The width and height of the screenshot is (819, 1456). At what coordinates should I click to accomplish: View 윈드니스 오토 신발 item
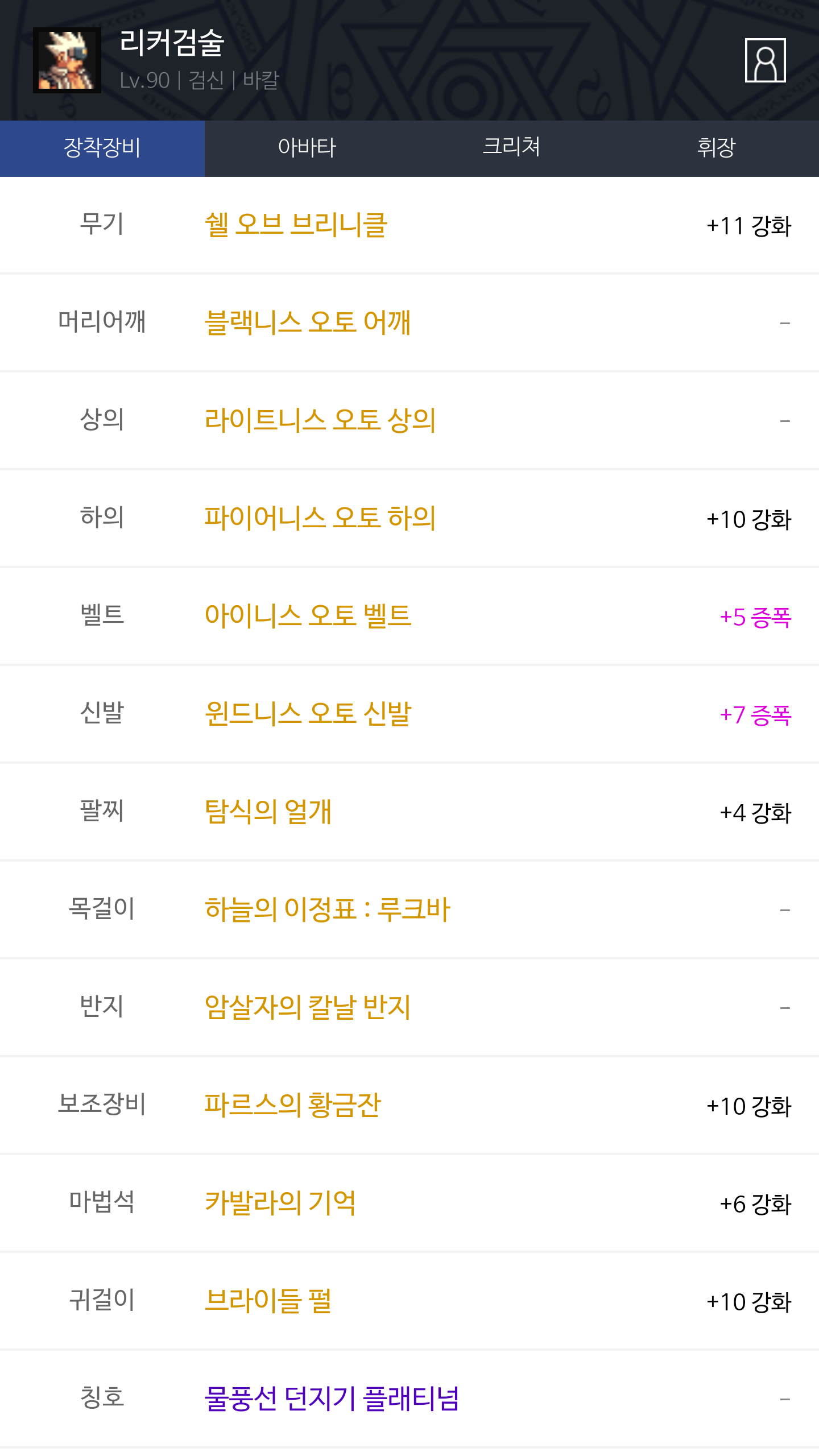[307, 714]
